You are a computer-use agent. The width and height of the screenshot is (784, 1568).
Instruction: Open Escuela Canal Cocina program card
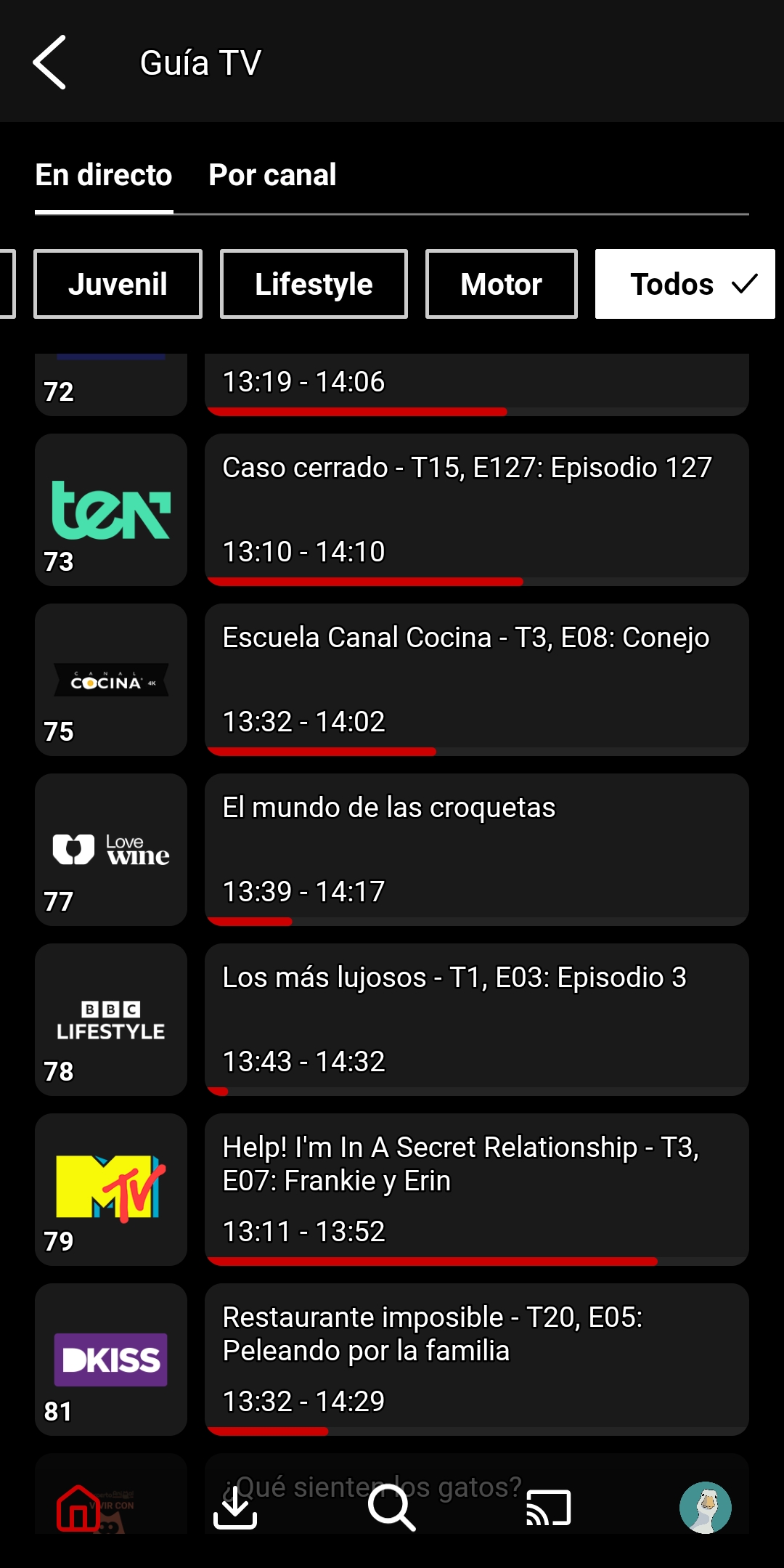(476, 679)
